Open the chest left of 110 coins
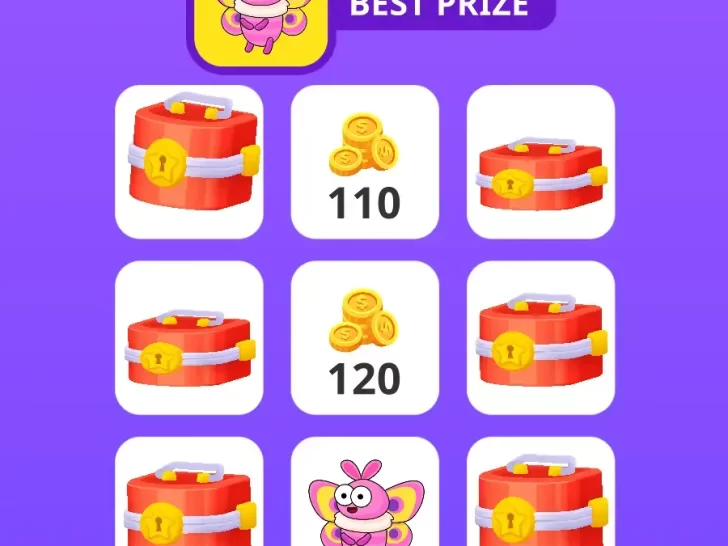 (x=189, y=161)
